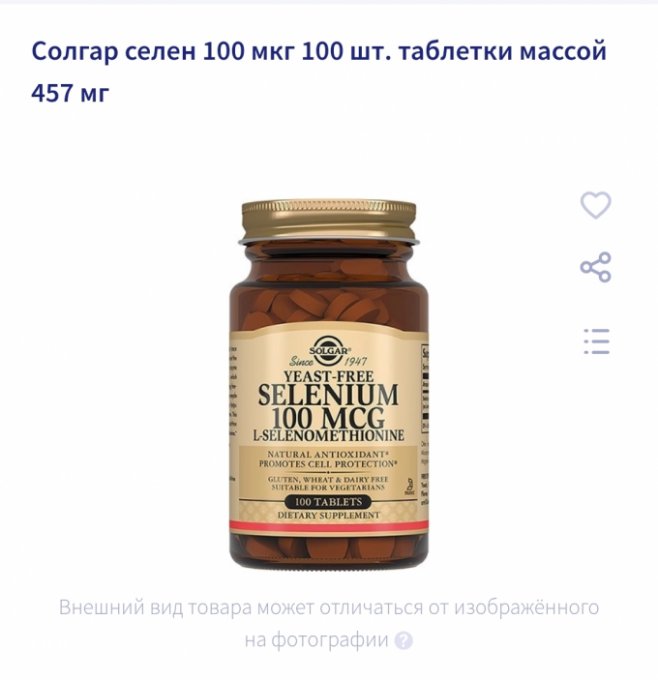Add Solgar selenium to favorites

coord(596,205)
